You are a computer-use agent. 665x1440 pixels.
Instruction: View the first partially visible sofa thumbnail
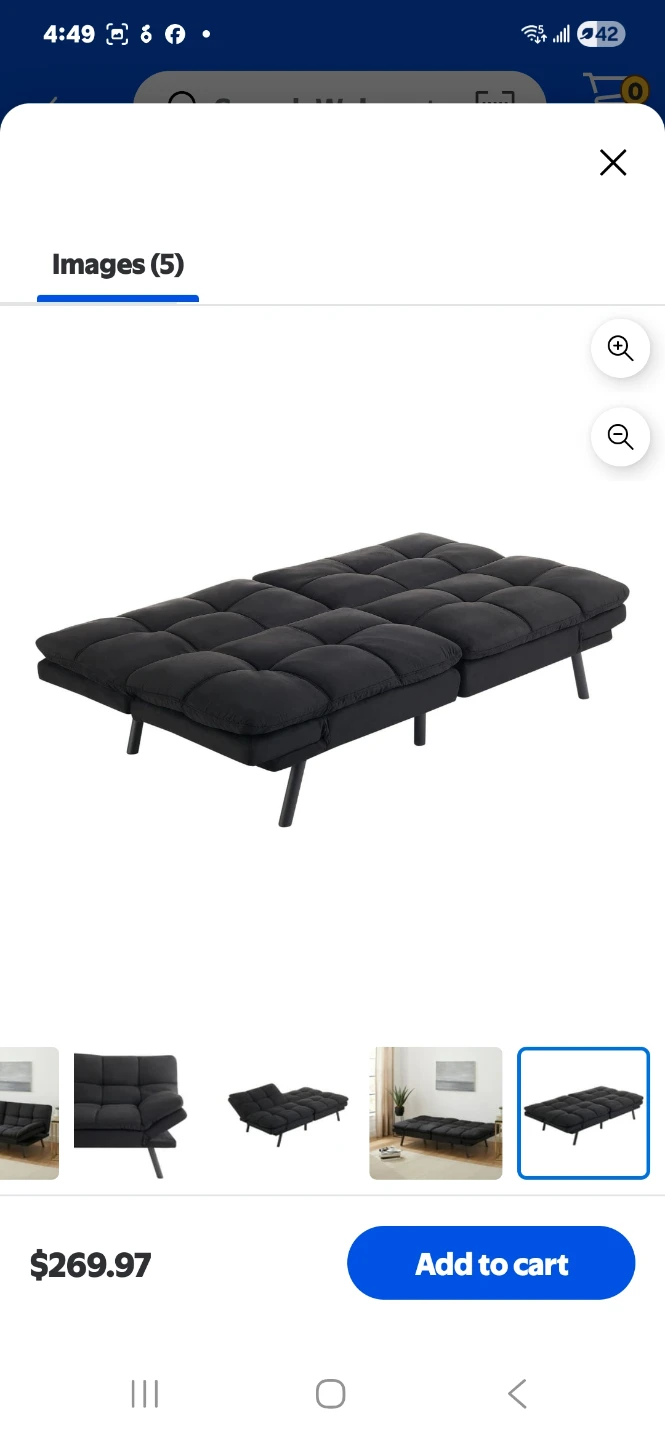tap(28, 1113)
